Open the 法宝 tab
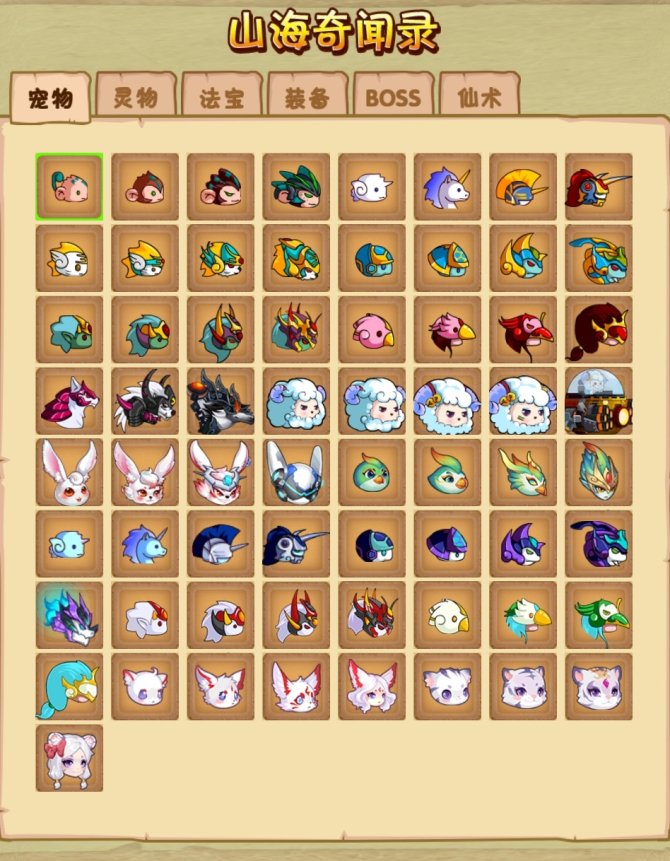 coord(221,98)
